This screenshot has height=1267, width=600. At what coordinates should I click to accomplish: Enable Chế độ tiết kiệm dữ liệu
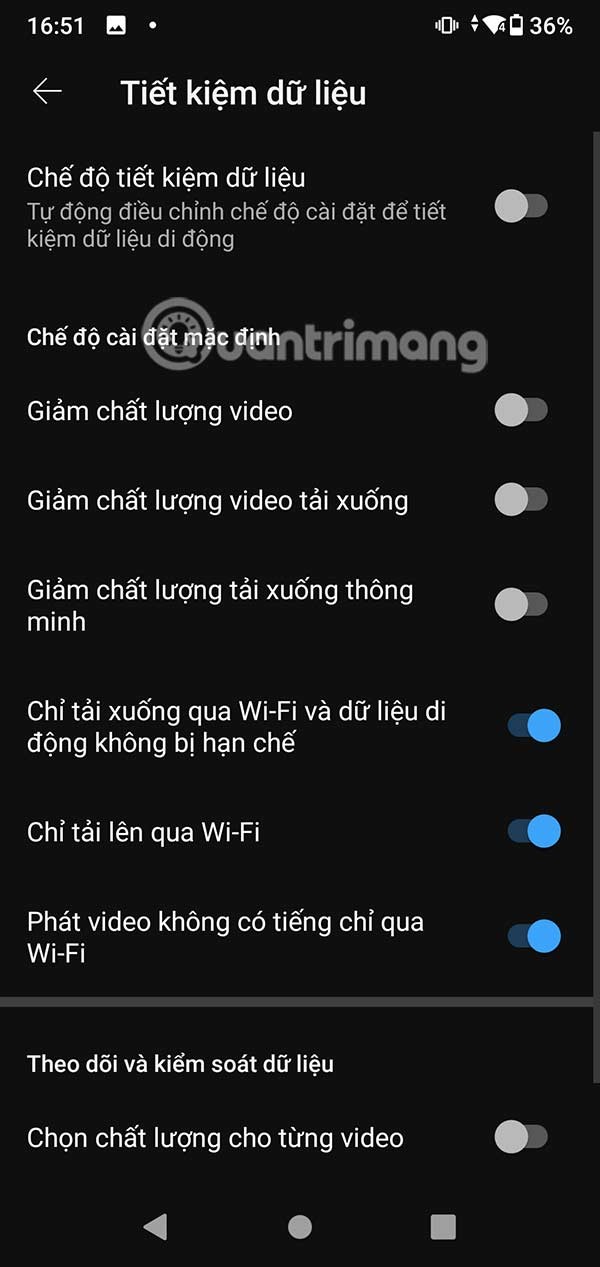(x=521, y=207)
